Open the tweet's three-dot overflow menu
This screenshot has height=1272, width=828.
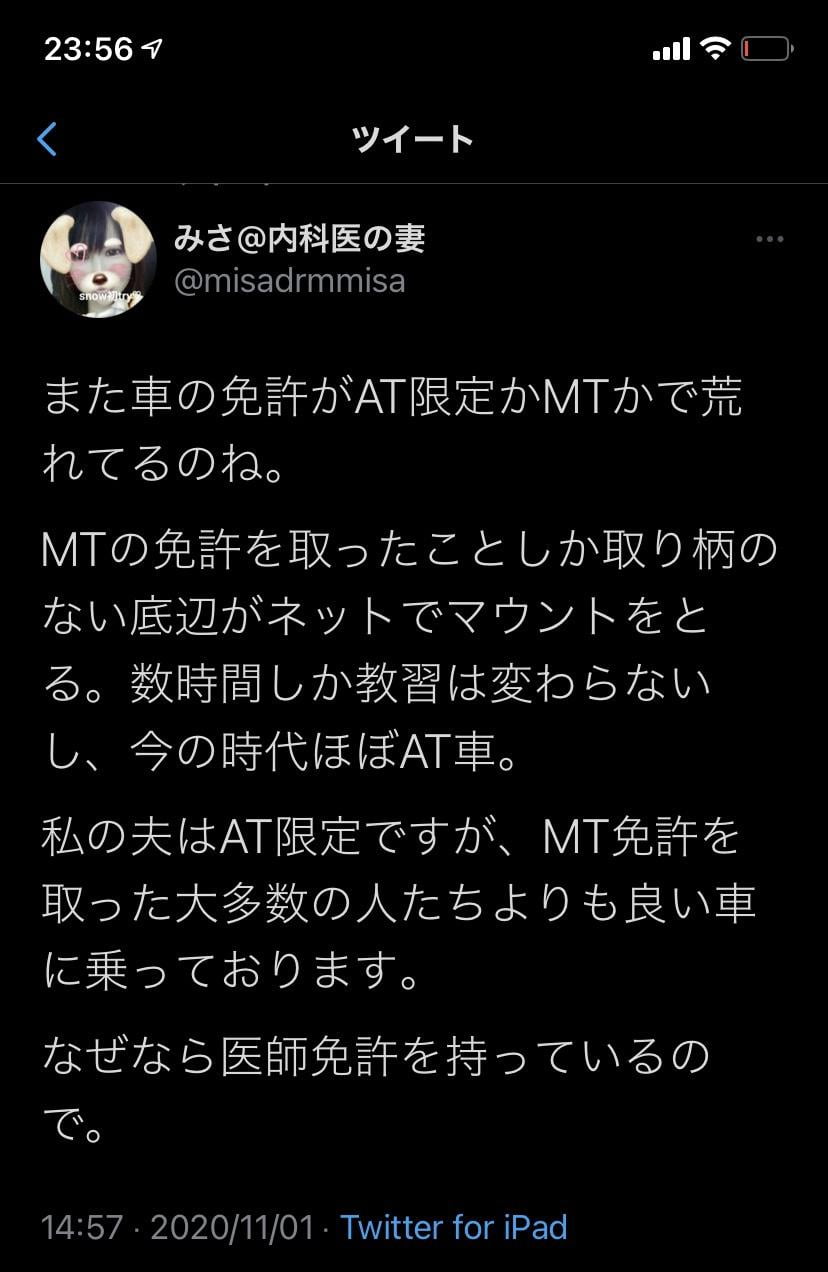769,240
